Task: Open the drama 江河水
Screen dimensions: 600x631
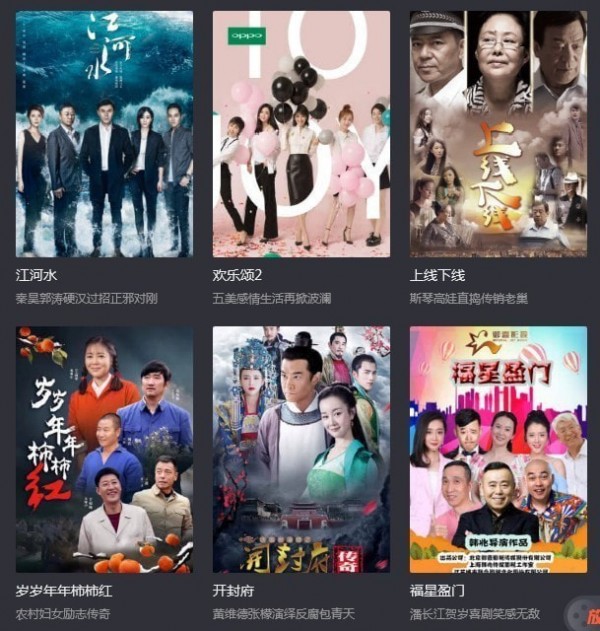Action: pos(104,134)
